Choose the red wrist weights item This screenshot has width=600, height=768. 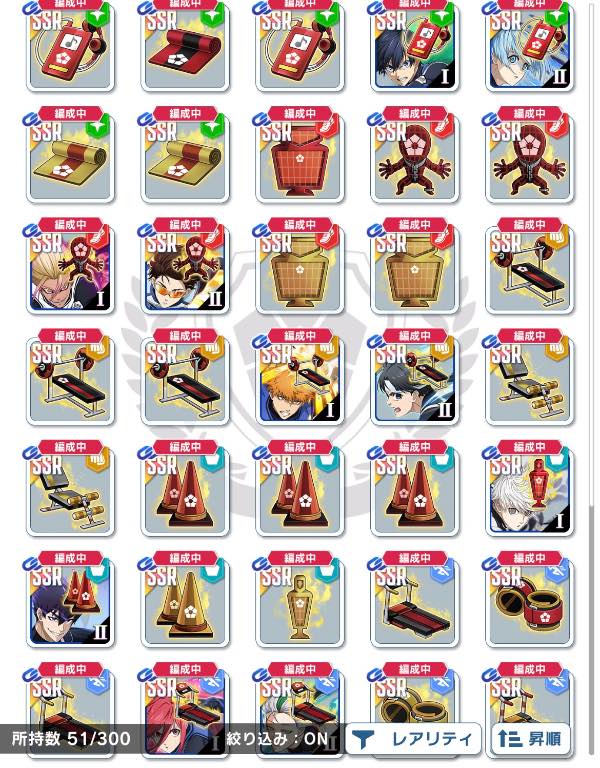527,604
